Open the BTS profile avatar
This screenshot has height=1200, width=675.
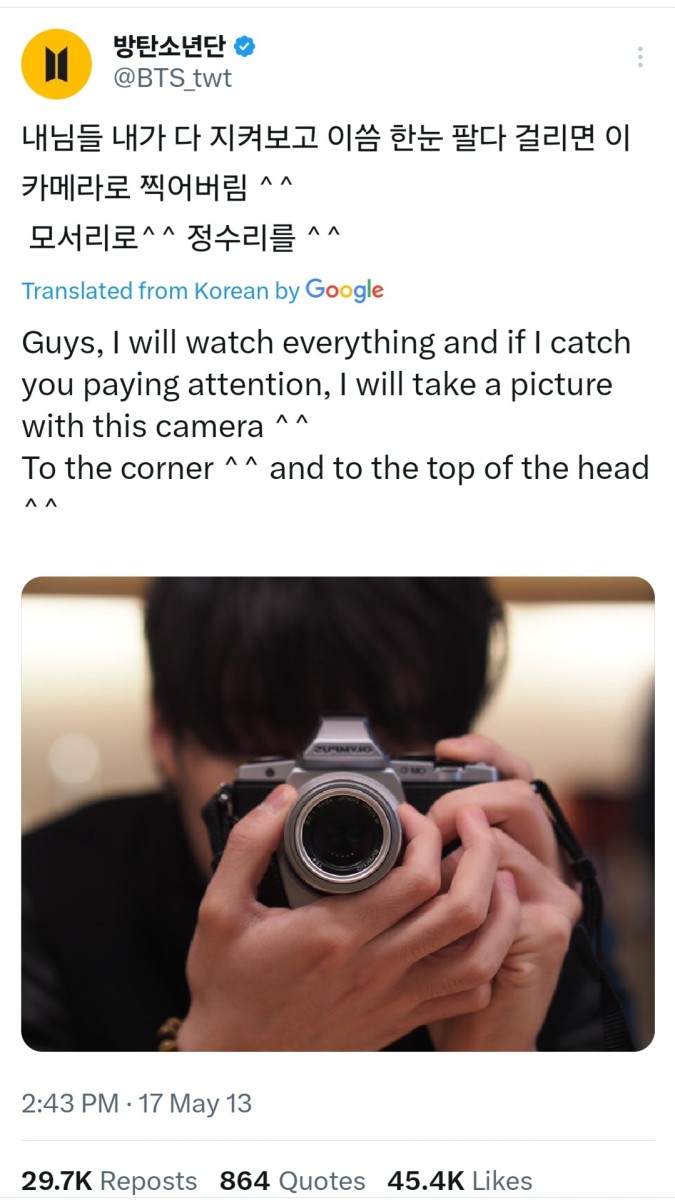(x=56, y=63)
